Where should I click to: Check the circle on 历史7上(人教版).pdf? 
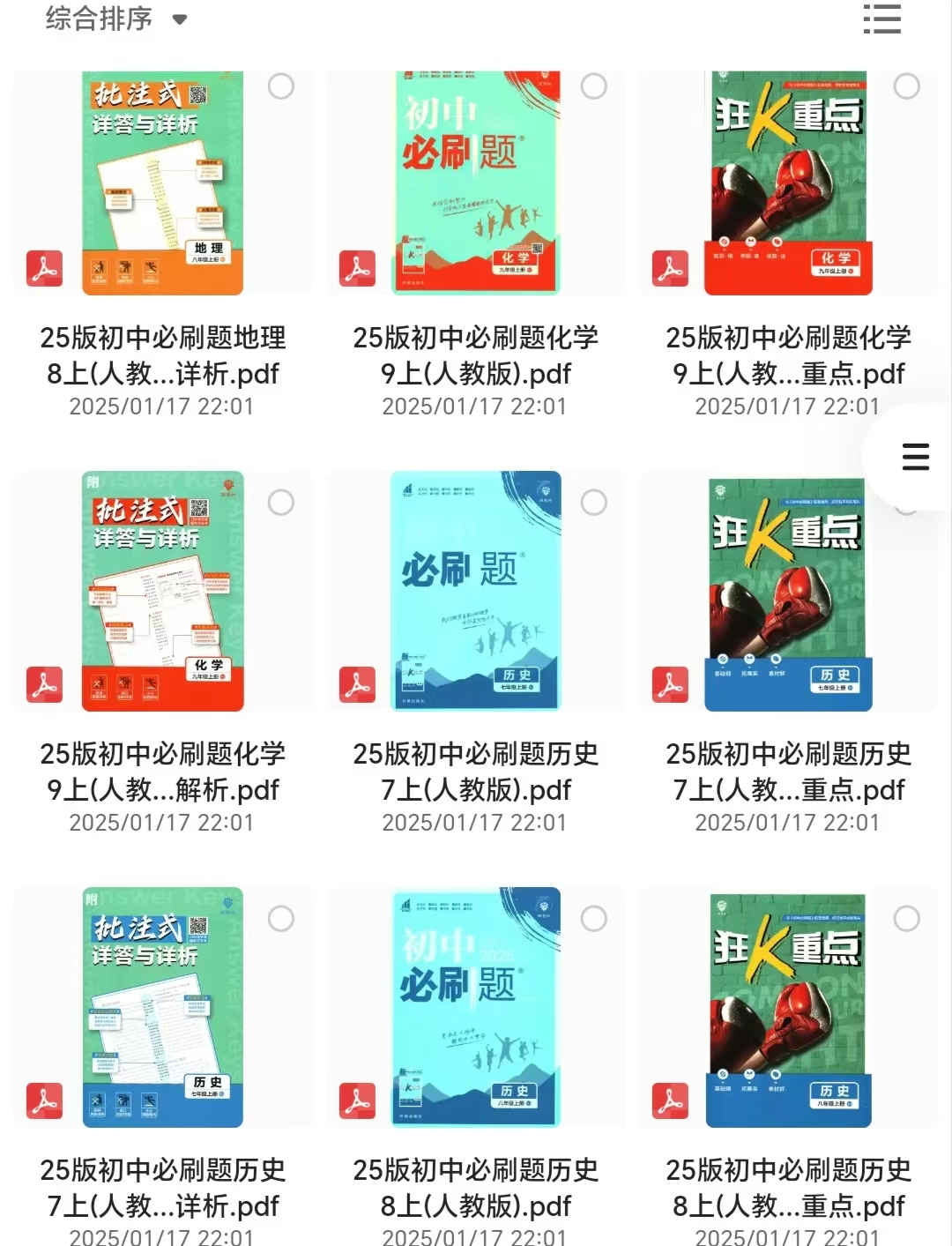pos(594,503)
